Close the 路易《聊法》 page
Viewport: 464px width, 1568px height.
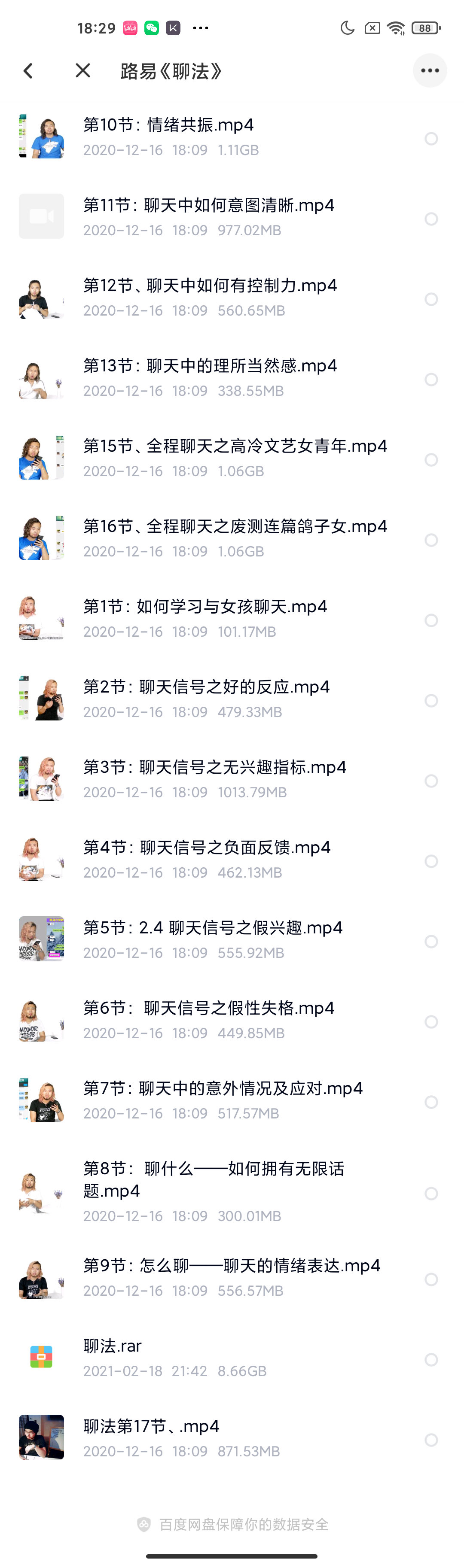(83, 71)
